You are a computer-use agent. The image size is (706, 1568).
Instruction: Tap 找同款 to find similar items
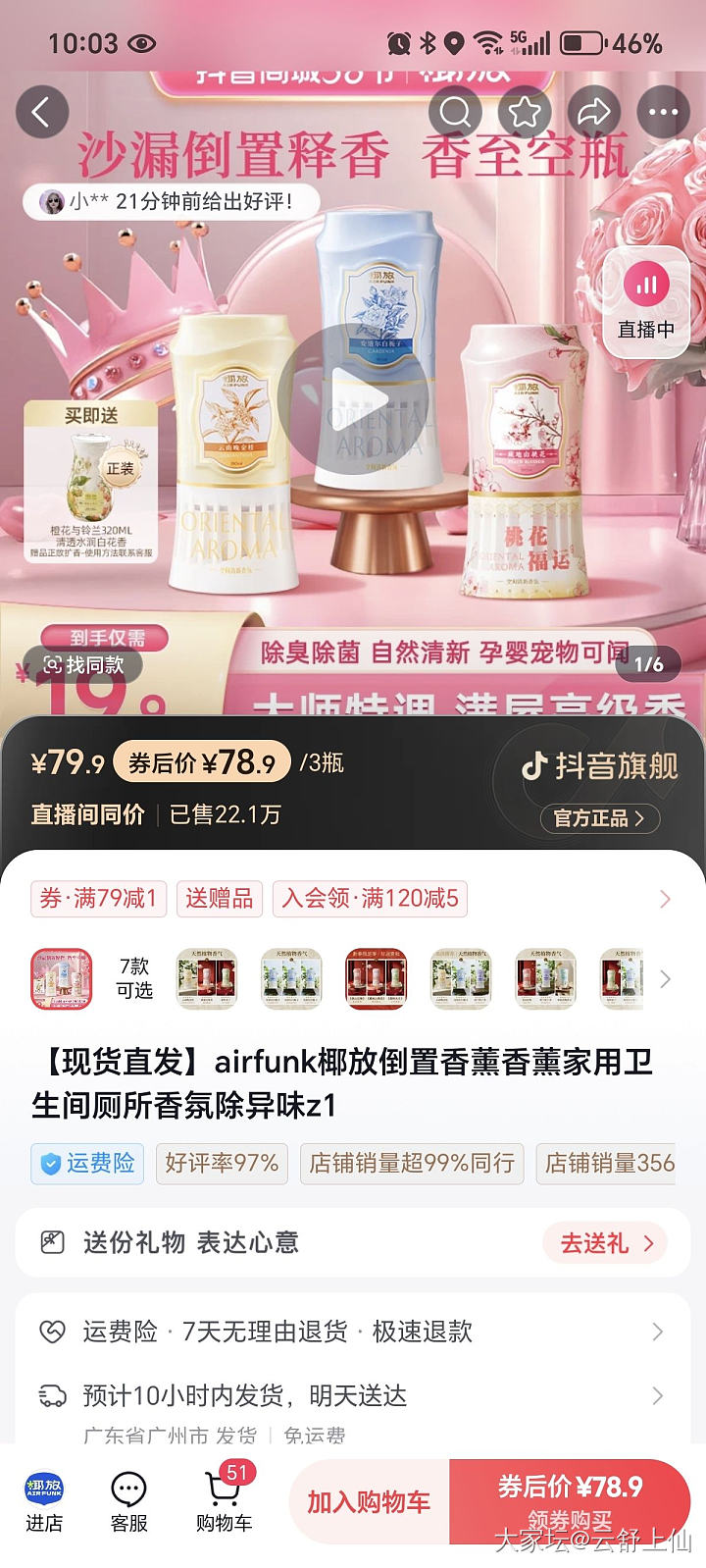(x=83, y=664)
